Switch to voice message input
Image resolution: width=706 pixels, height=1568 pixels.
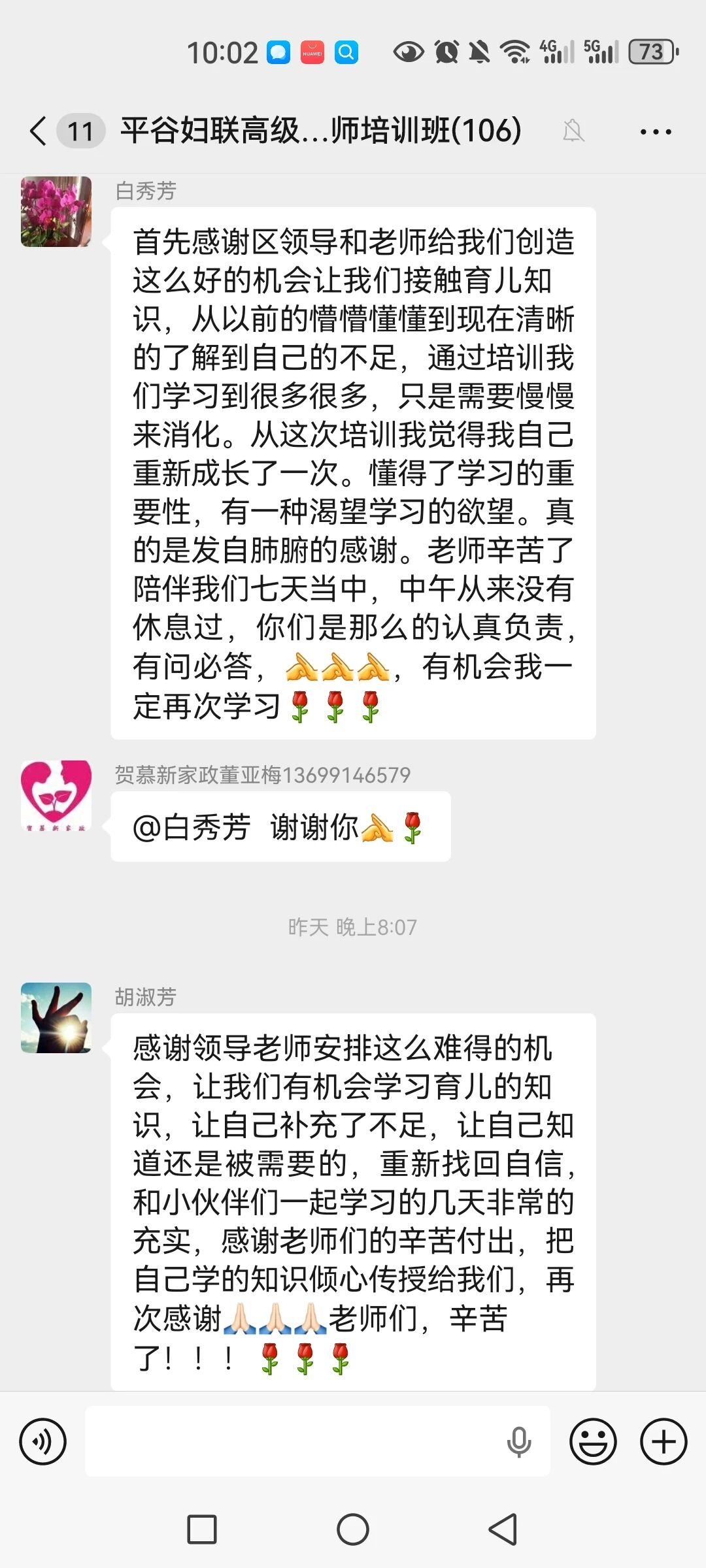pos(43,1441)
